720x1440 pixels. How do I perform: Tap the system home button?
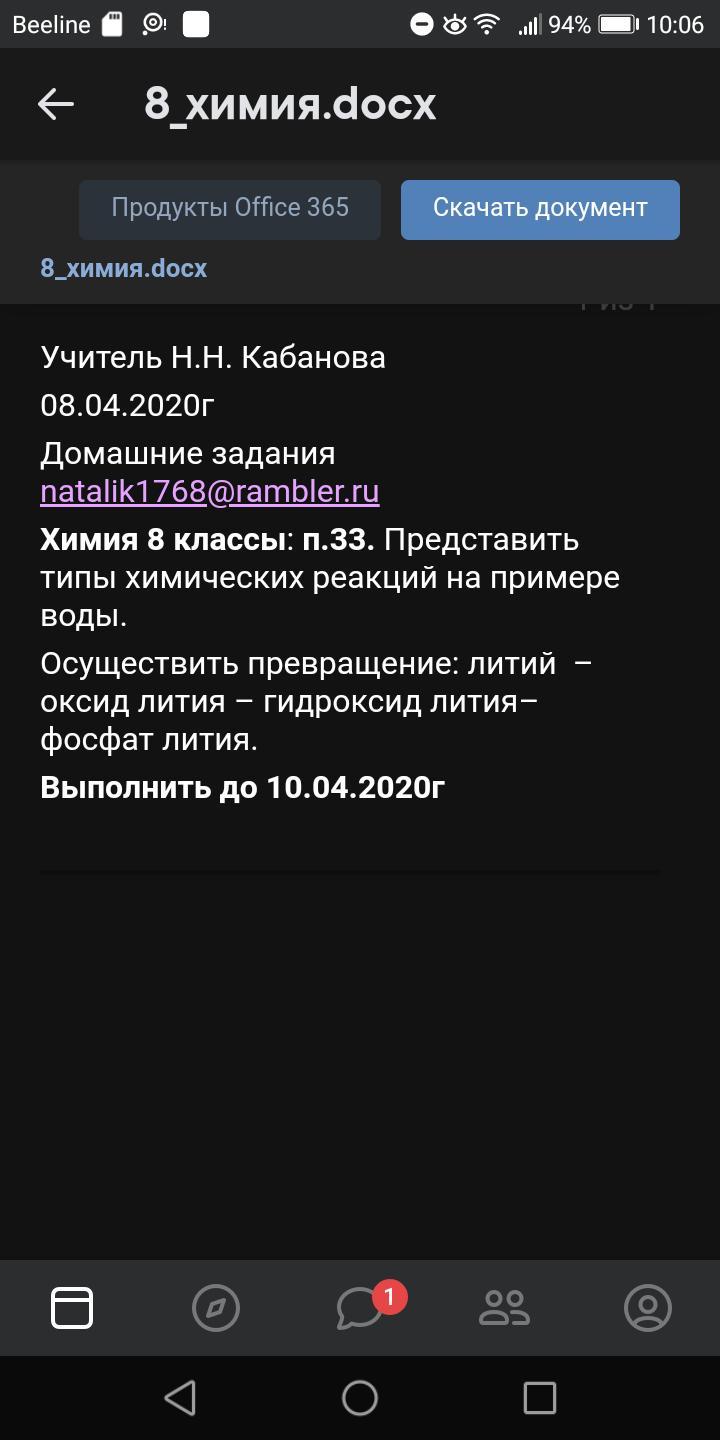tap(360, 1398)
